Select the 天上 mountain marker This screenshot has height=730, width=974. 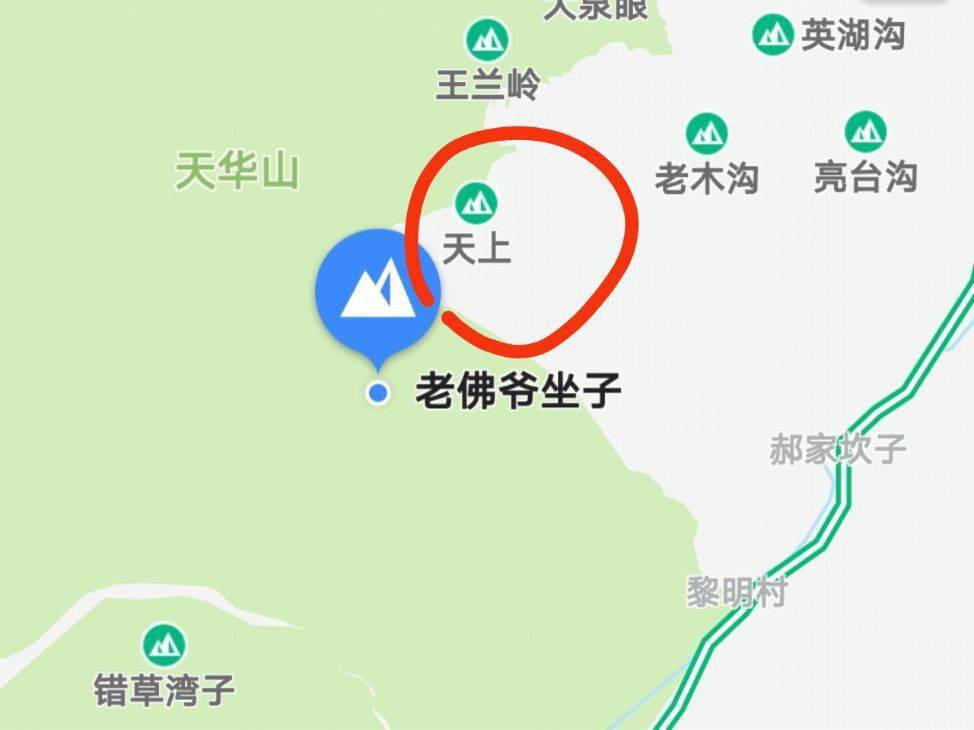pos(476,204)
